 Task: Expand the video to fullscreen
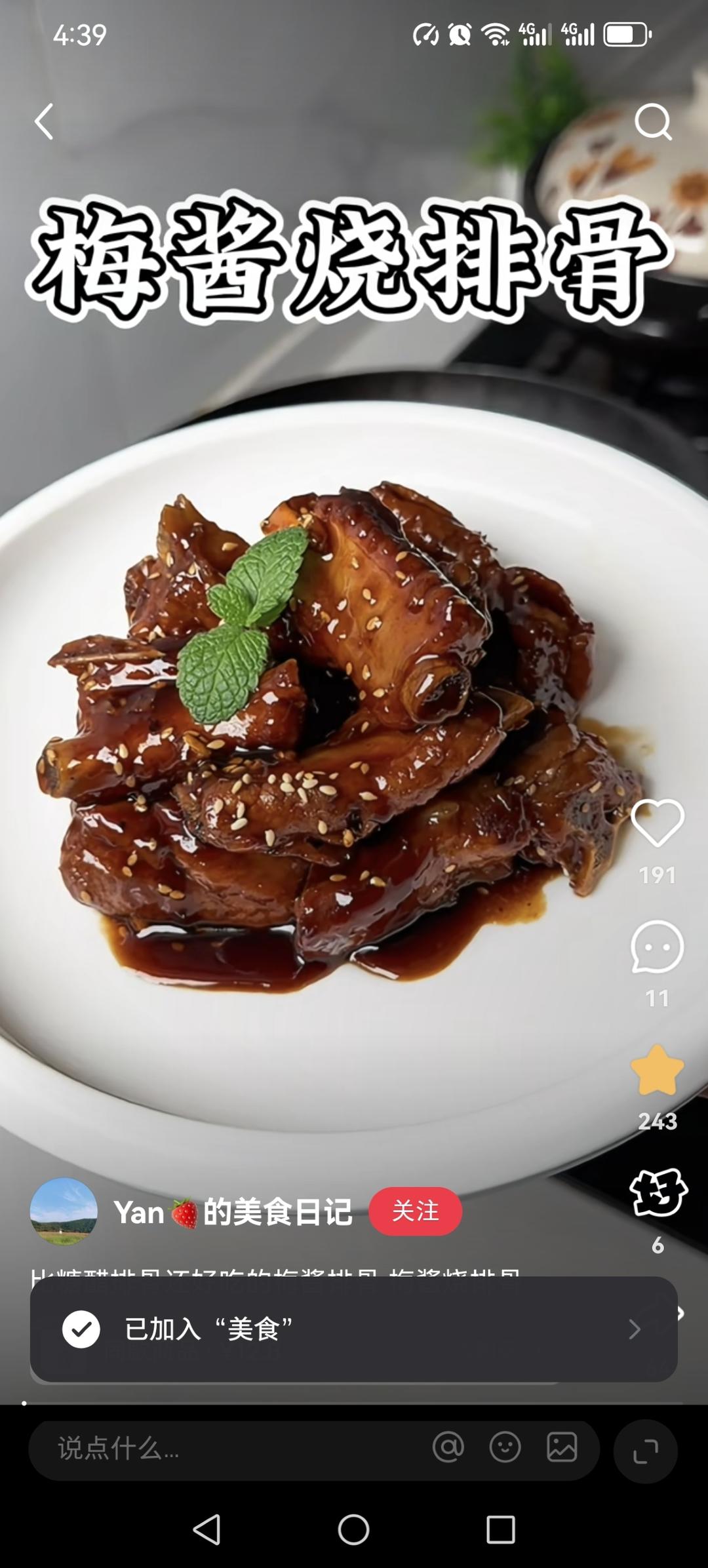pyautogui.click(x=645, y=1451)
